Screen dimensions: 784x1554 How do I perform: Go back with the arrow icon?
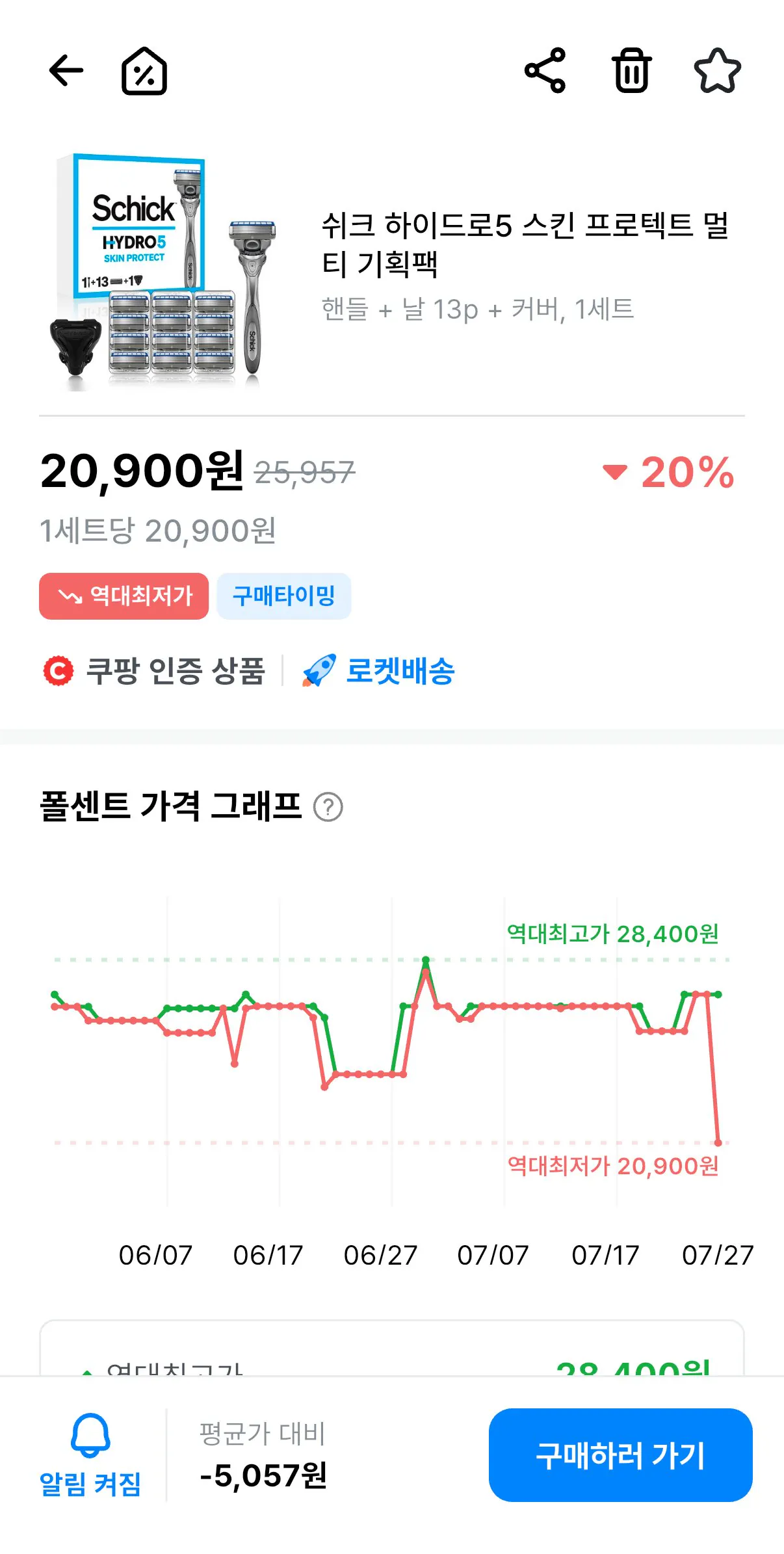pyautogui.click(x=66, y=70)
